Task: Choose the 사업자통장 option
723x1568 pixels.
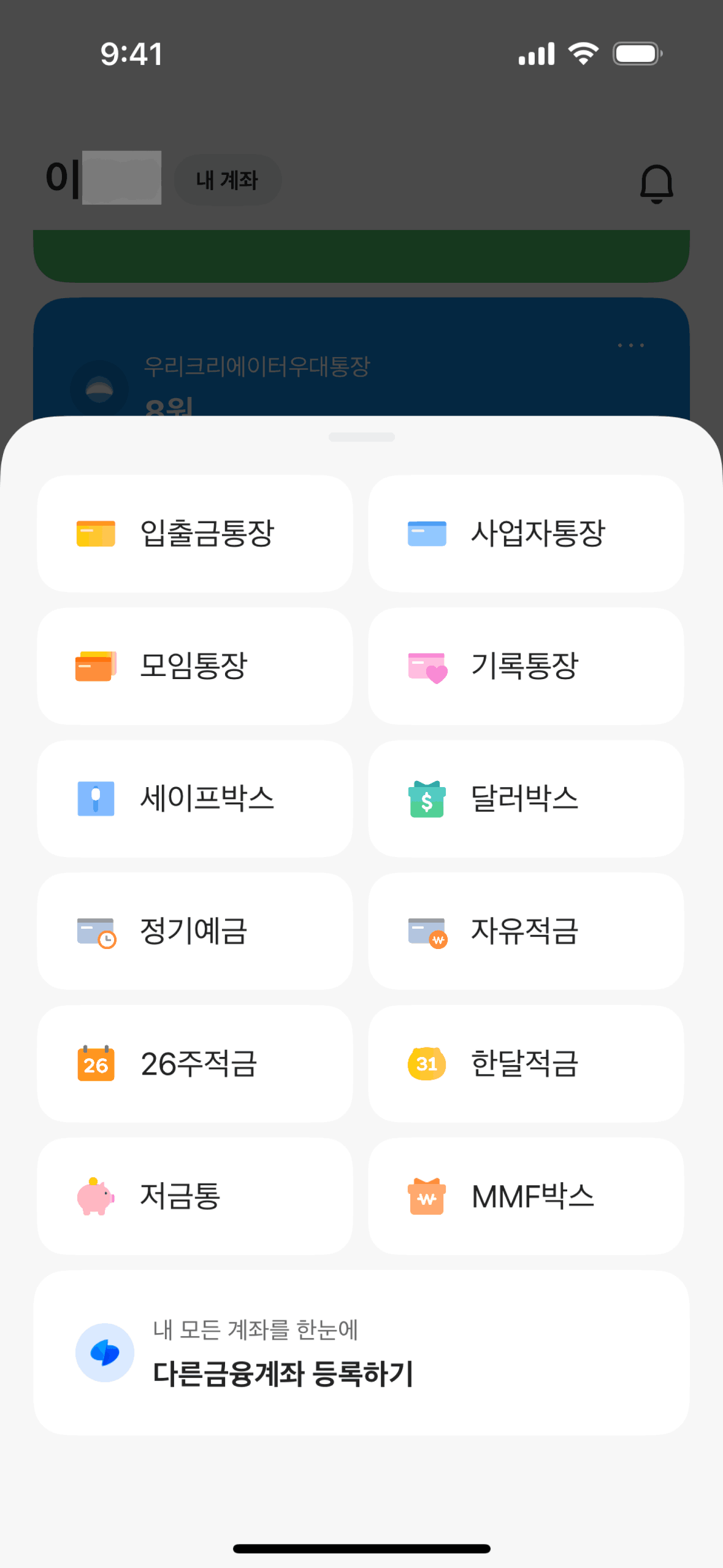Action: tap(526, 533)
